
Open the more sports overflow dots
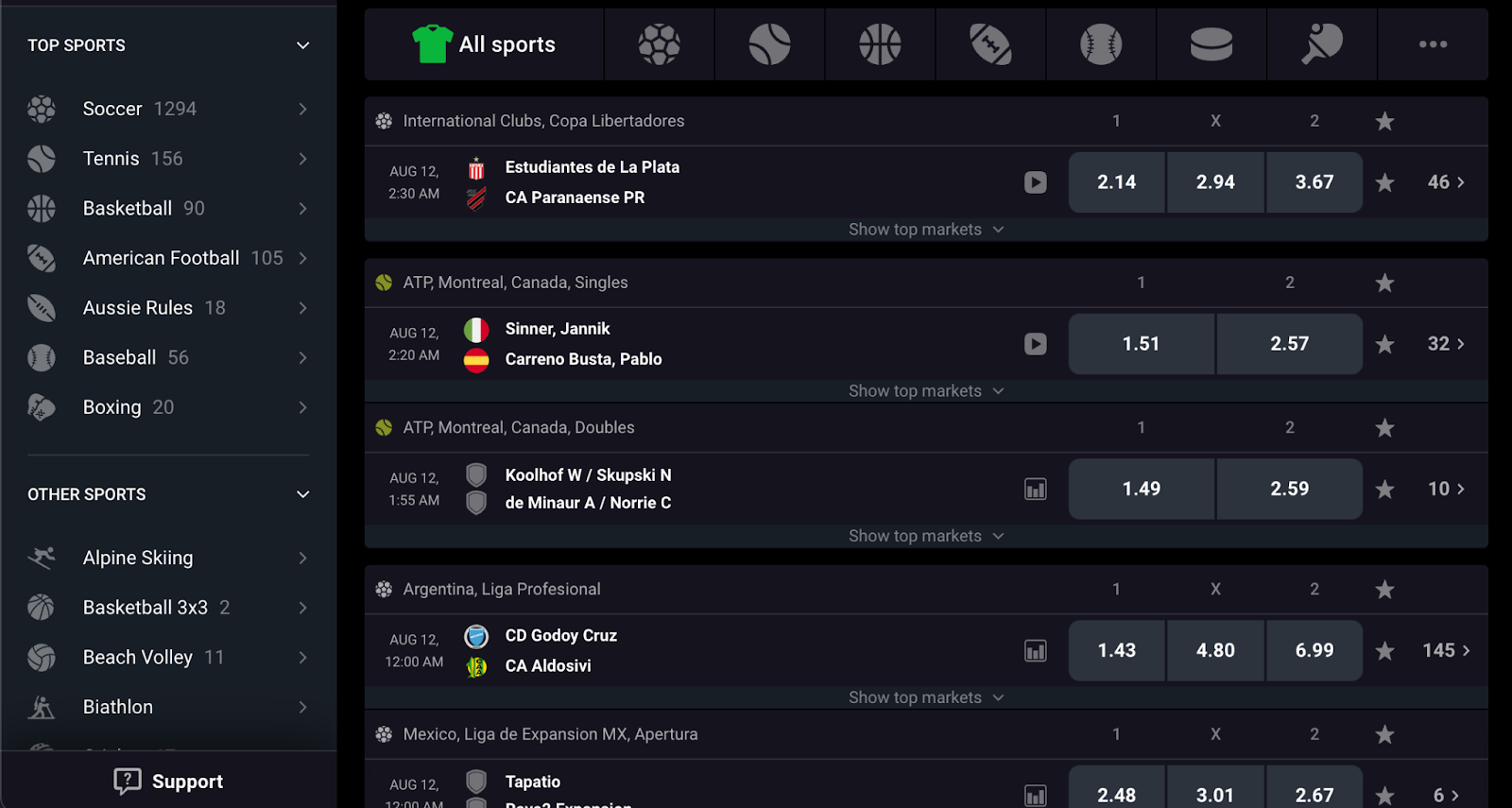click(1433, 44)
